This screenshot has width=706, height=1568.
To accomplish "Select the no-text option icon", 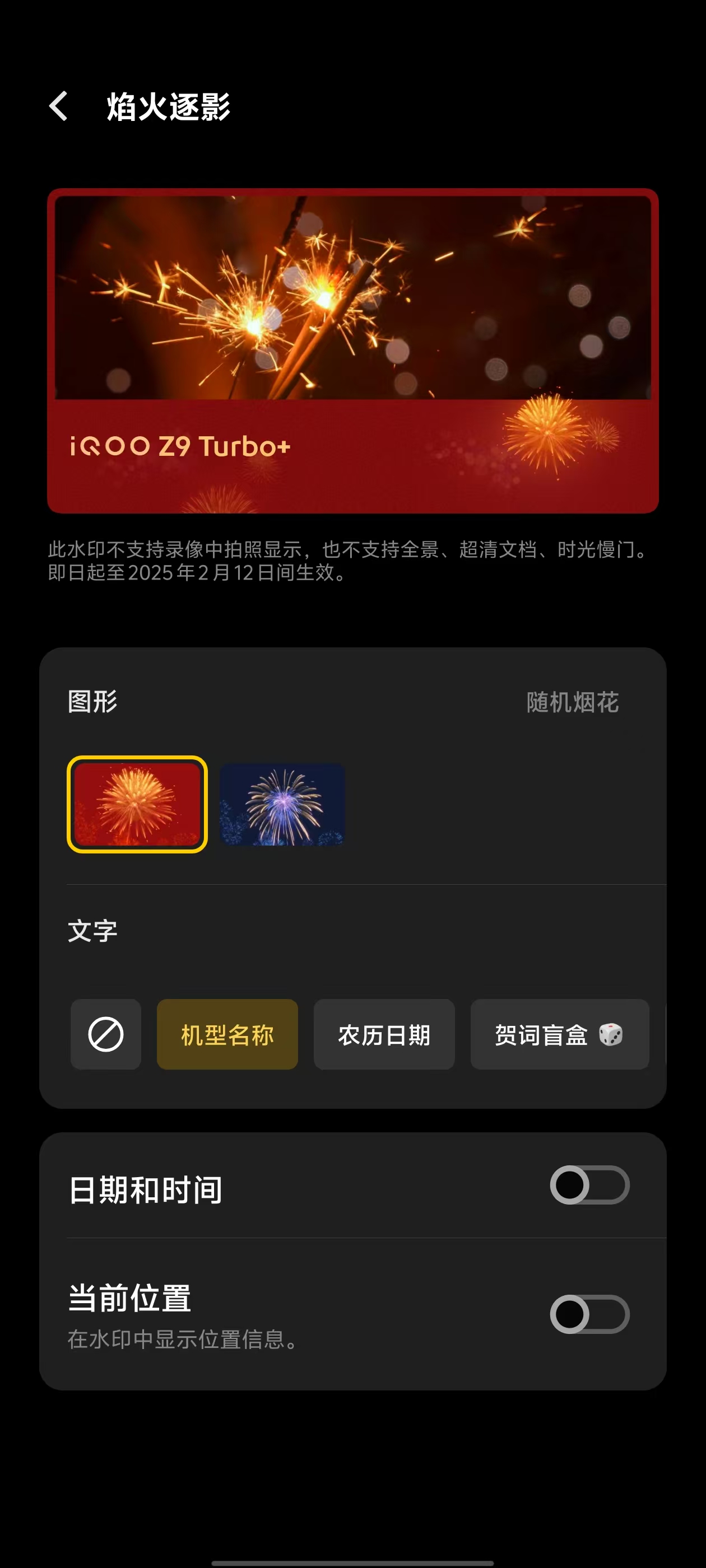I will pos(106,1034).
